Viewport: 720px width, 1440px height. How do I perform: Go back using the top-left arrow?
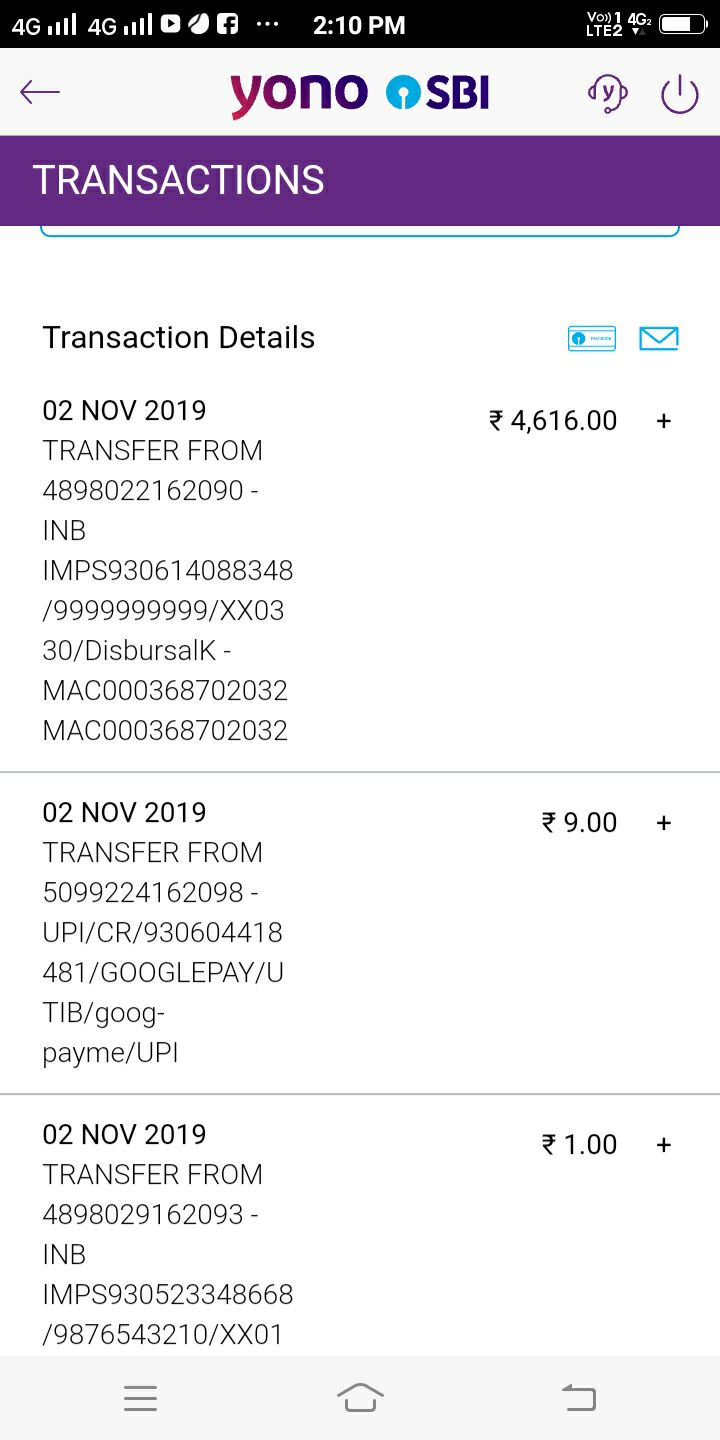tap(40, 93)
